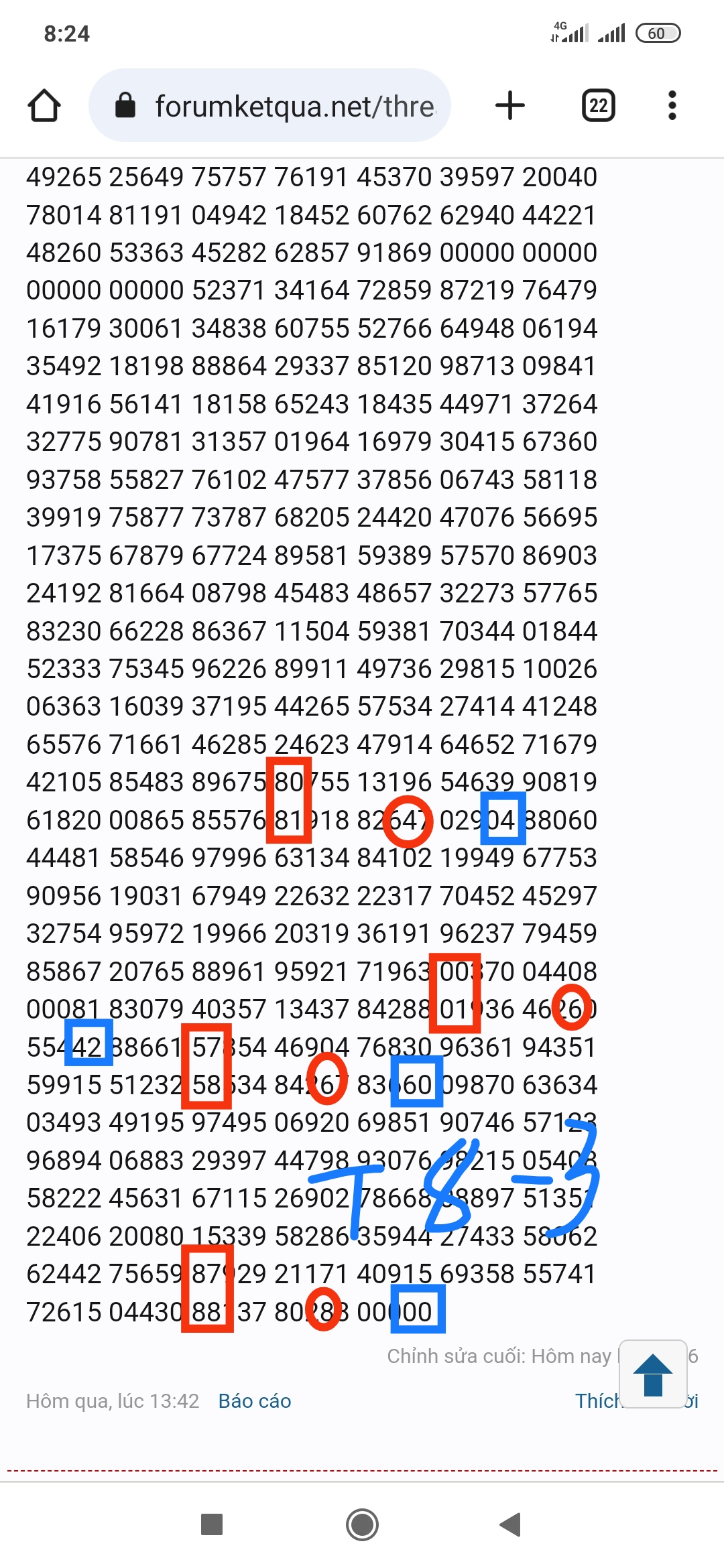Open a new tab with plus icon
The height and width of the screenshot is (1568, 724).
tap(510, 105)
